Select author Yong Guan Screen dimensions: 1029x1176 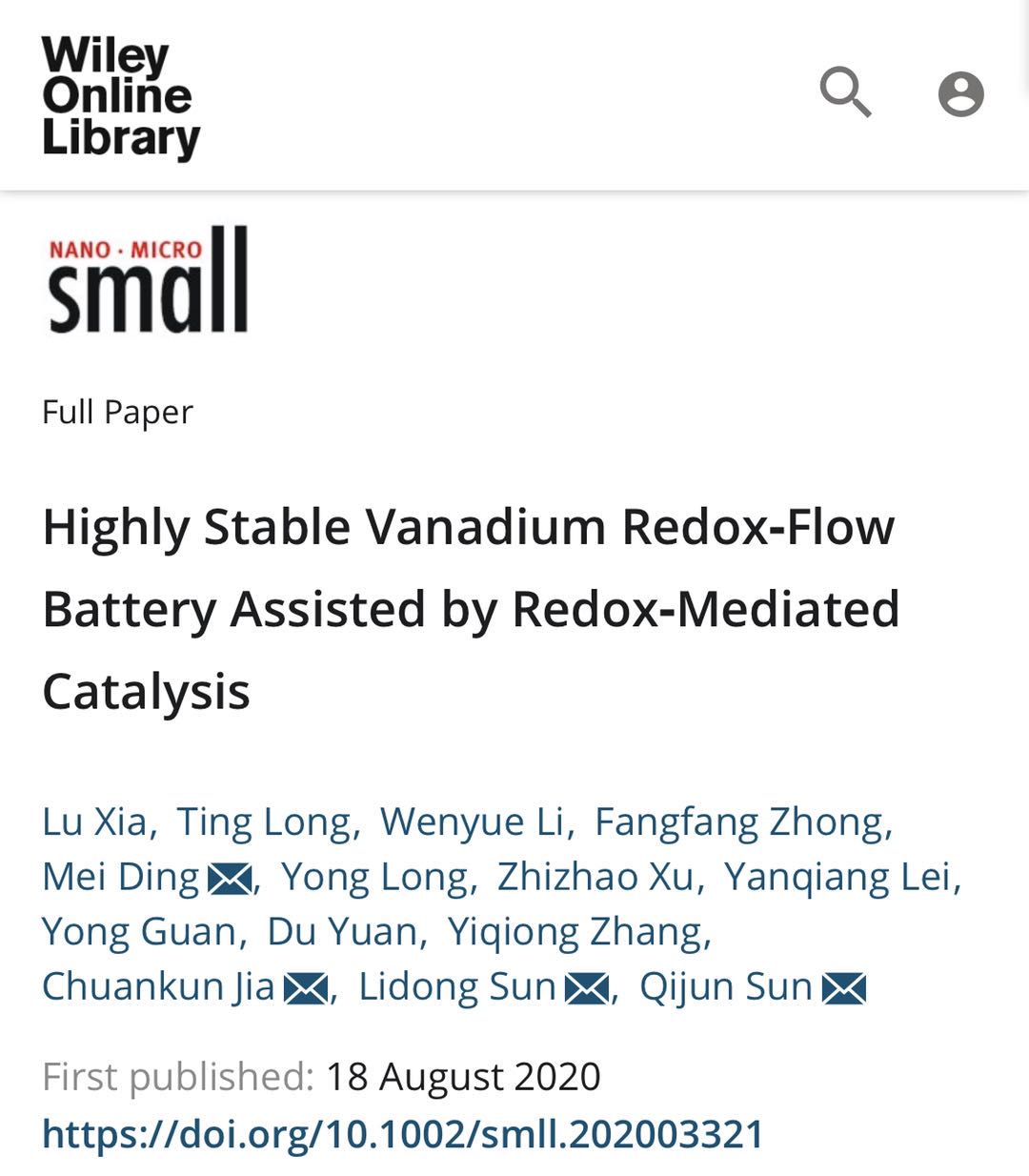(x=139, y=931)
